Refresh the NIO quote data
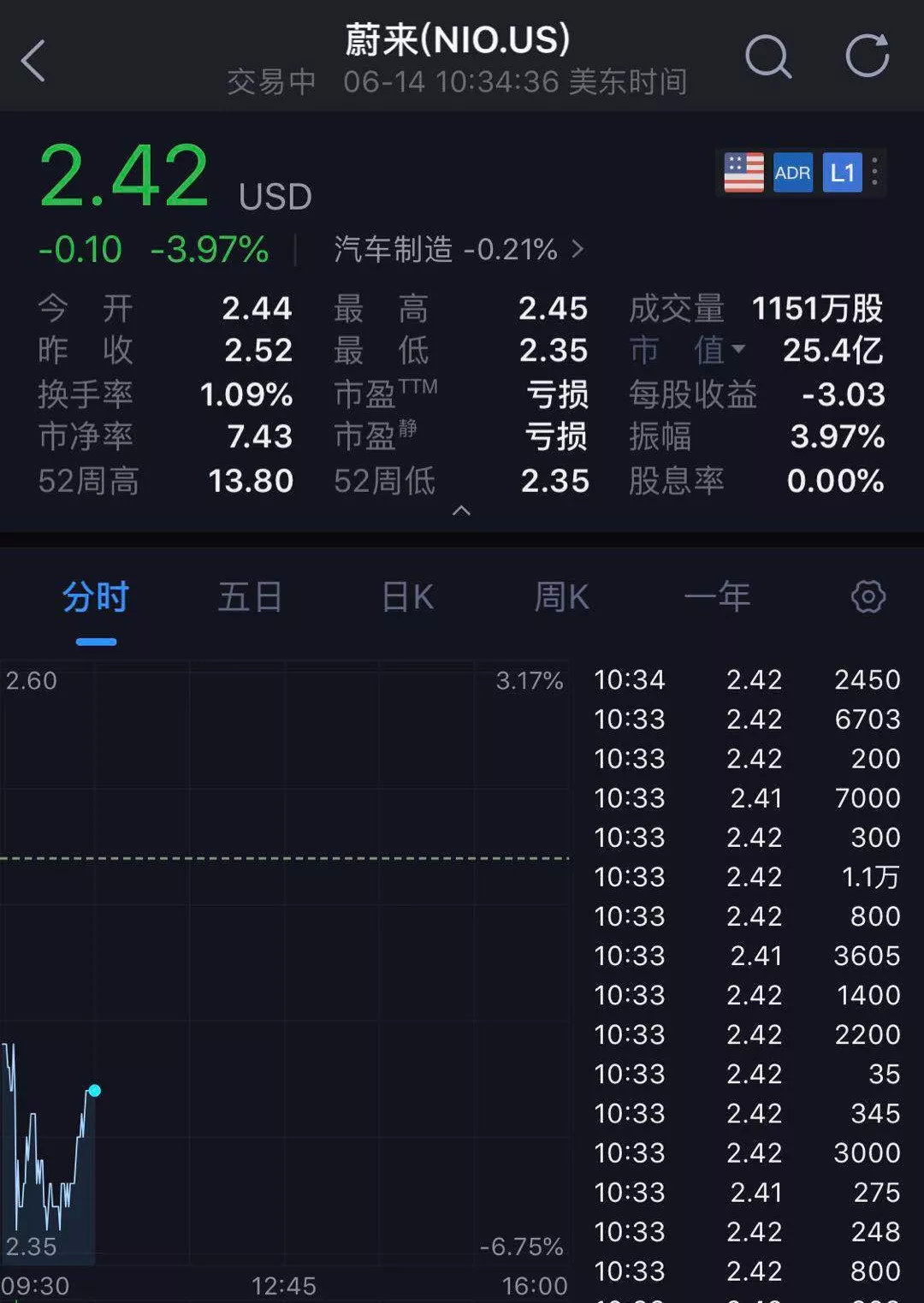This screenshot has height=1303, width=924. click(867, 56)
